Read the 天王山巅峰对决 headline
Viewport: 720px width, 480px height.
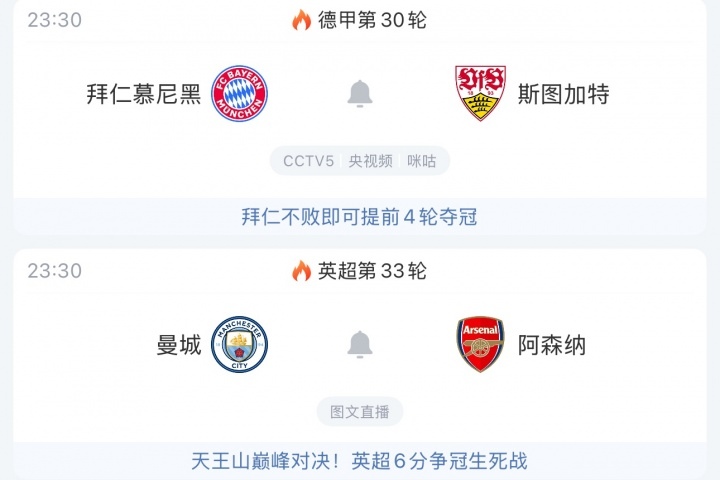point(360,461)
